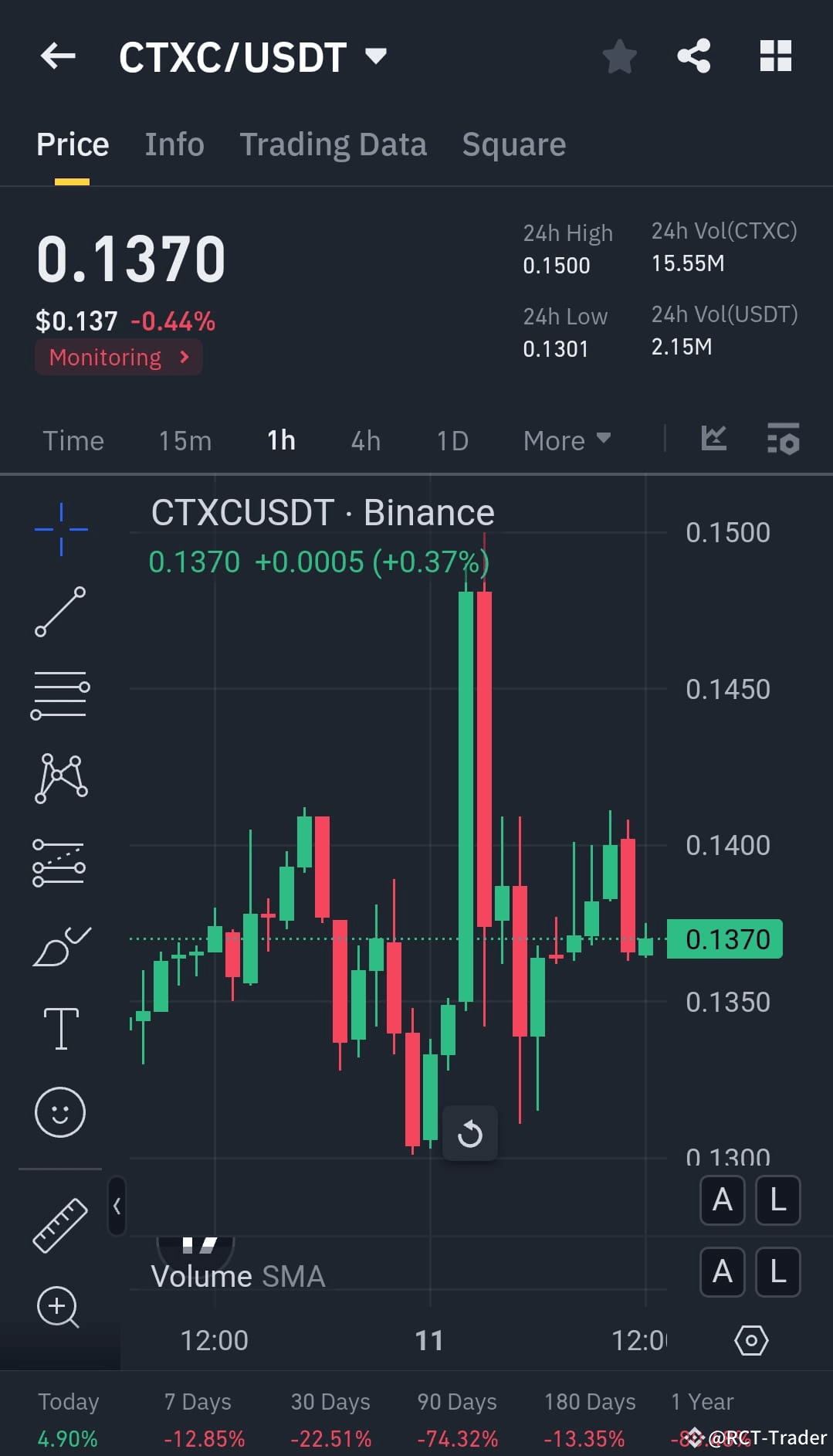Switch to the Trading Data tab
The width and height of the screenshot is (833, 1456).
334,144
